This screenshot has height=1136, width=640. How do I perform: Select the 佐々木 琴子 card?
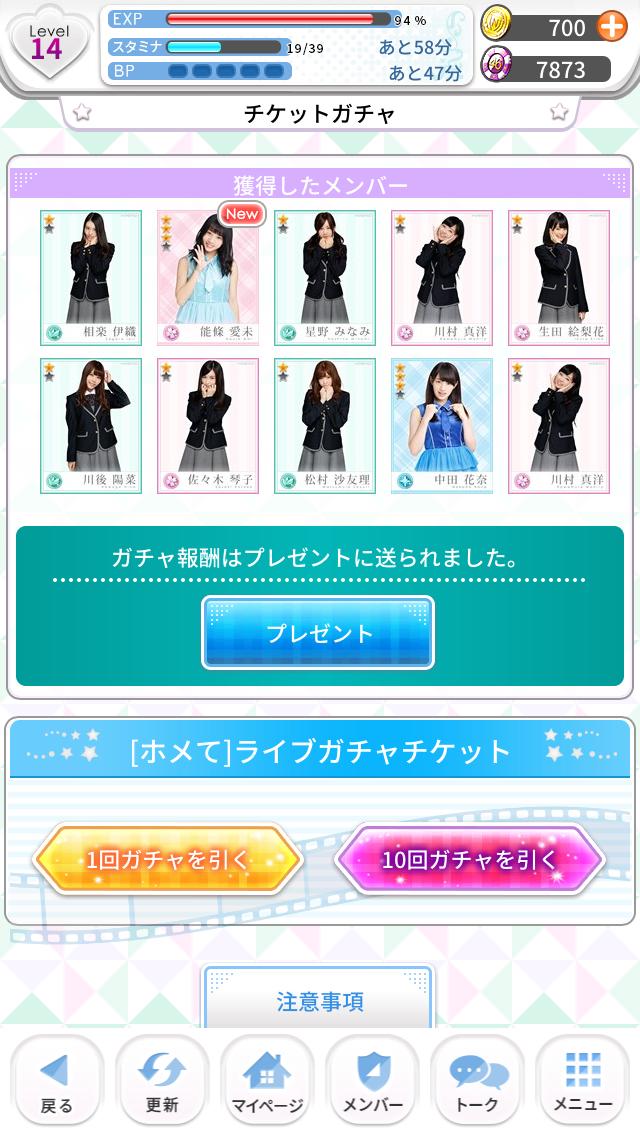tap(208, 426)
